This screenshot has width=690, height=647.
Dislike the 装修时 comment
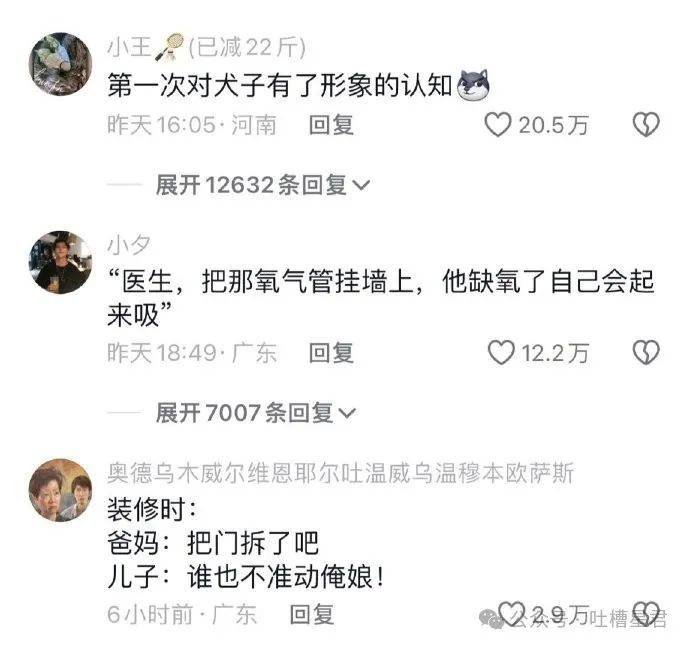(x=646, y=614)
